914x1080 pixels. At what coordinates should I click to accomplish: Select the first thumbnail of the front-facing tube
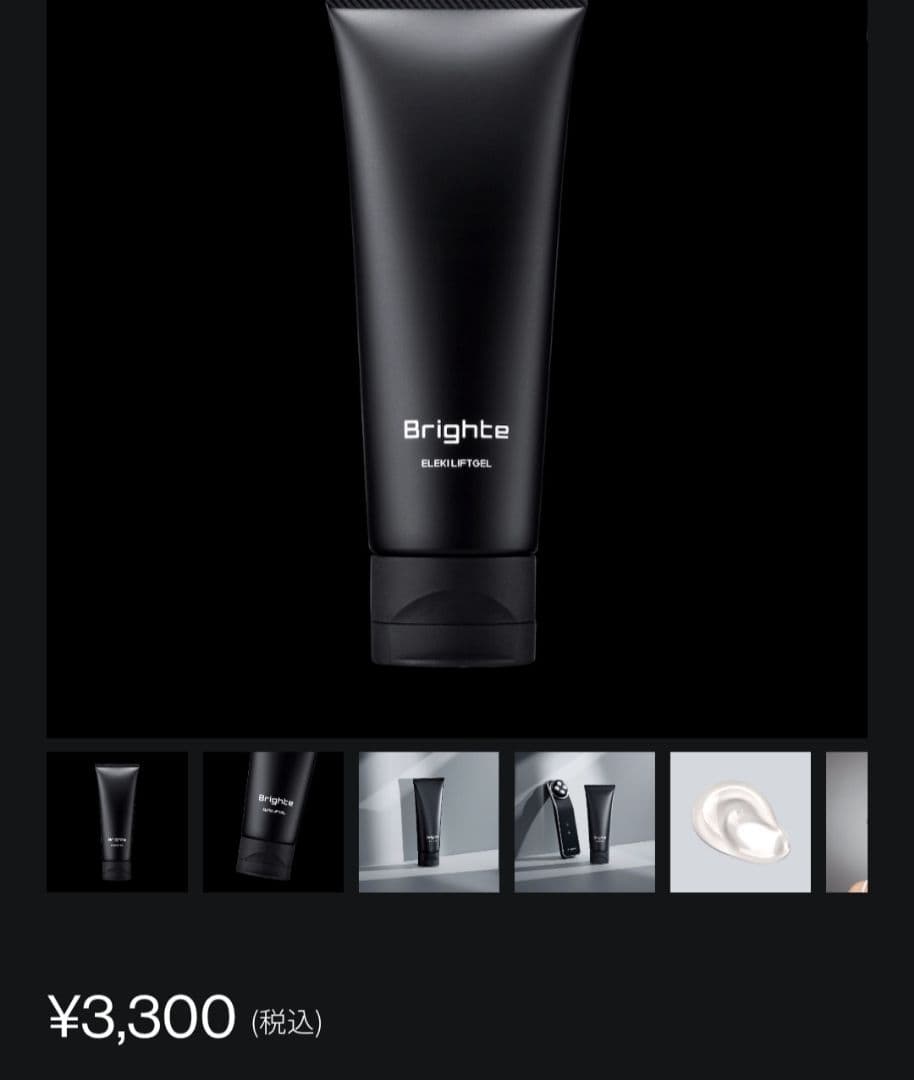tap(117, 822)
